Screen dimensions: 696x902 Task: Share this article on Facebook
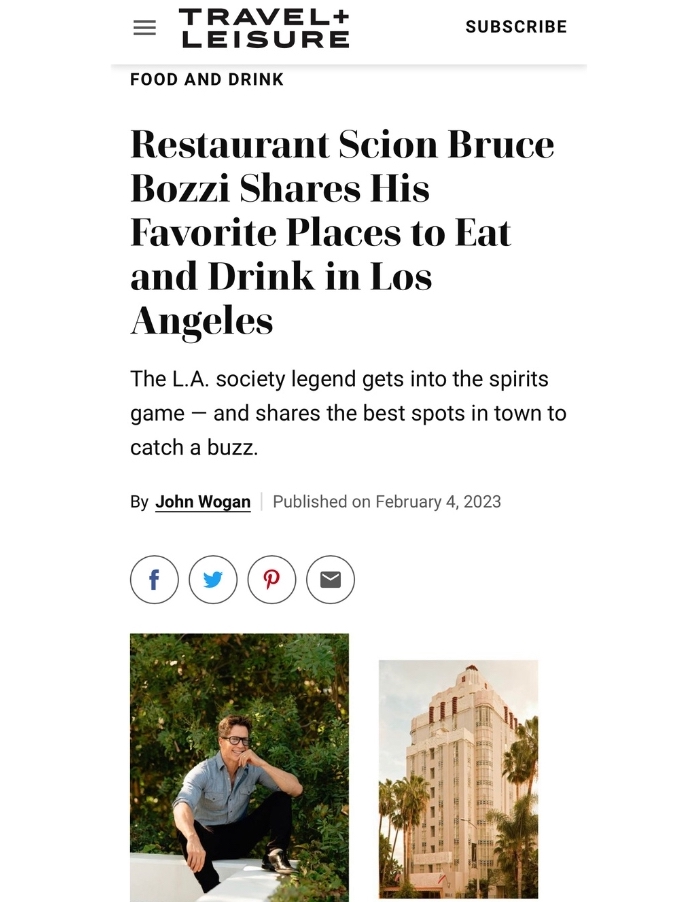pos(154,580)
